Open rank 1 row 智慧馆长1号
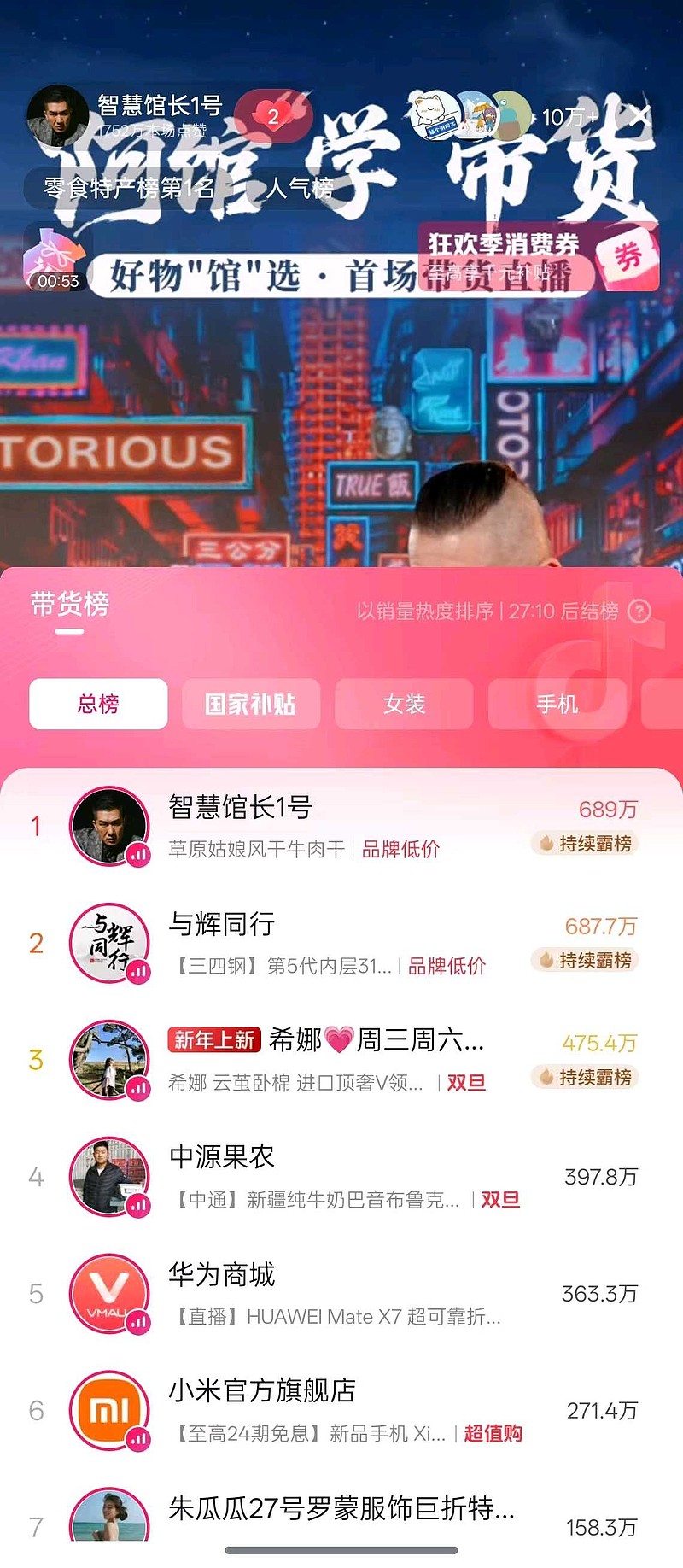This screenshot has width=683, height=1568. 341,826
